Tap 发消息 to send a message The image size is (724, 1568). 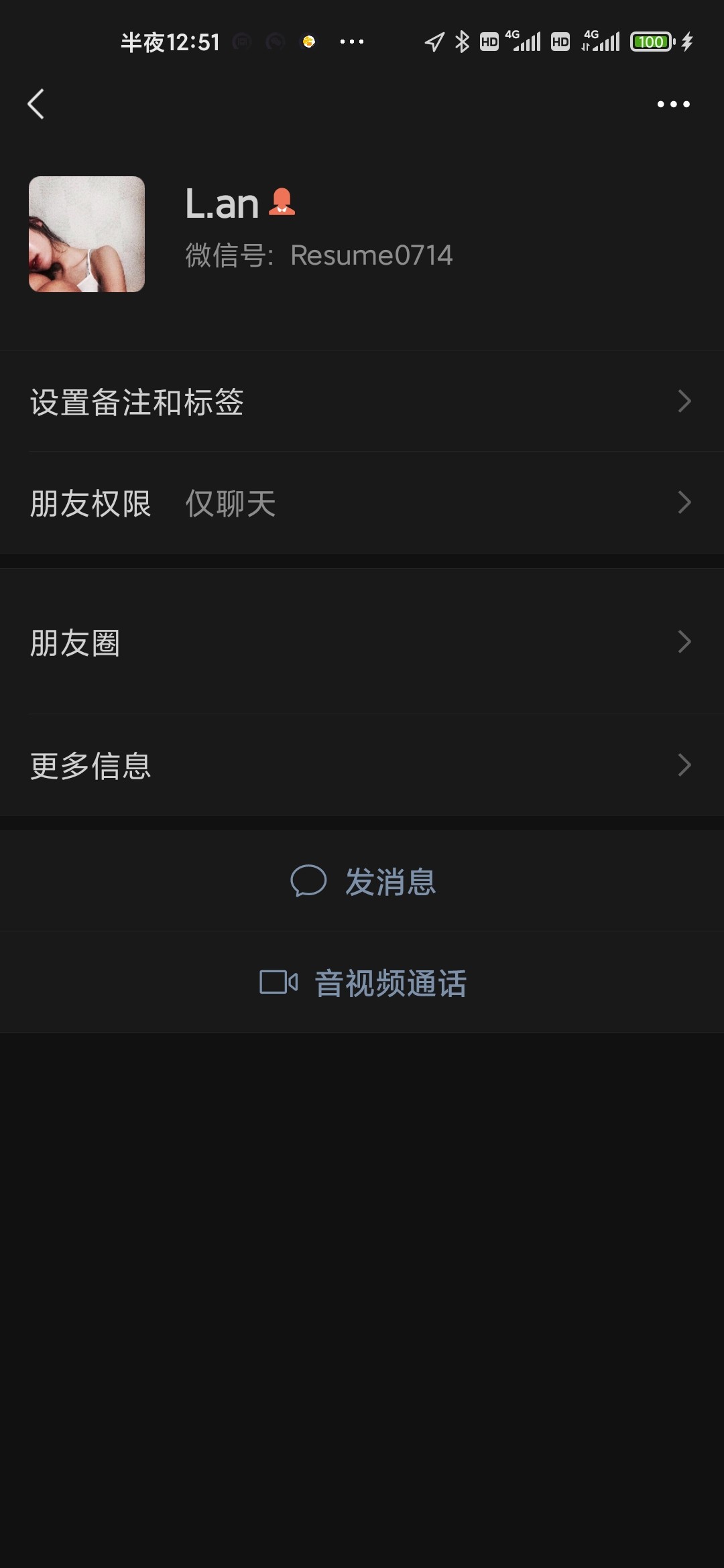pyautogui.click(x=391, y=883)
